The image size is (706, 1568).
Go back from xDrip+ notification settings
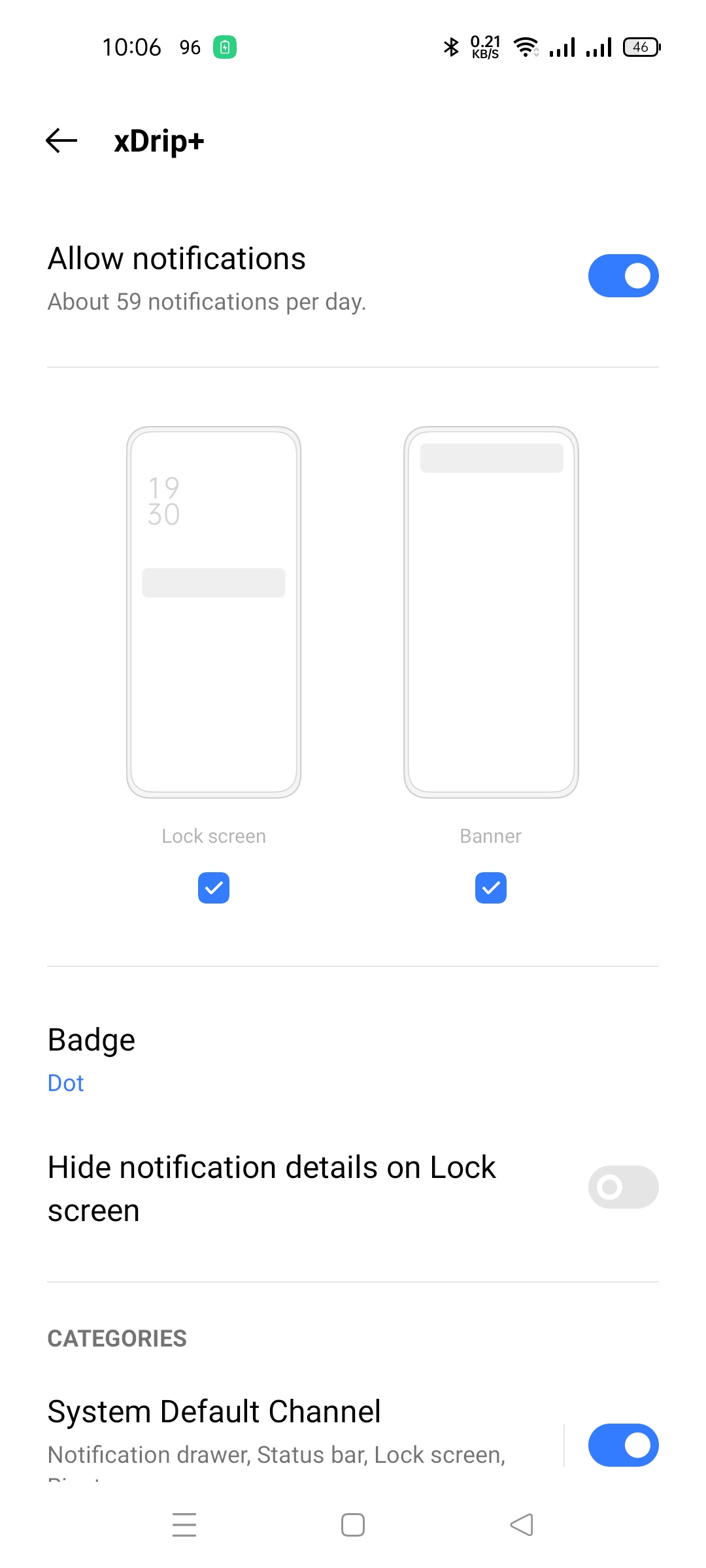(x=62, y=140)
